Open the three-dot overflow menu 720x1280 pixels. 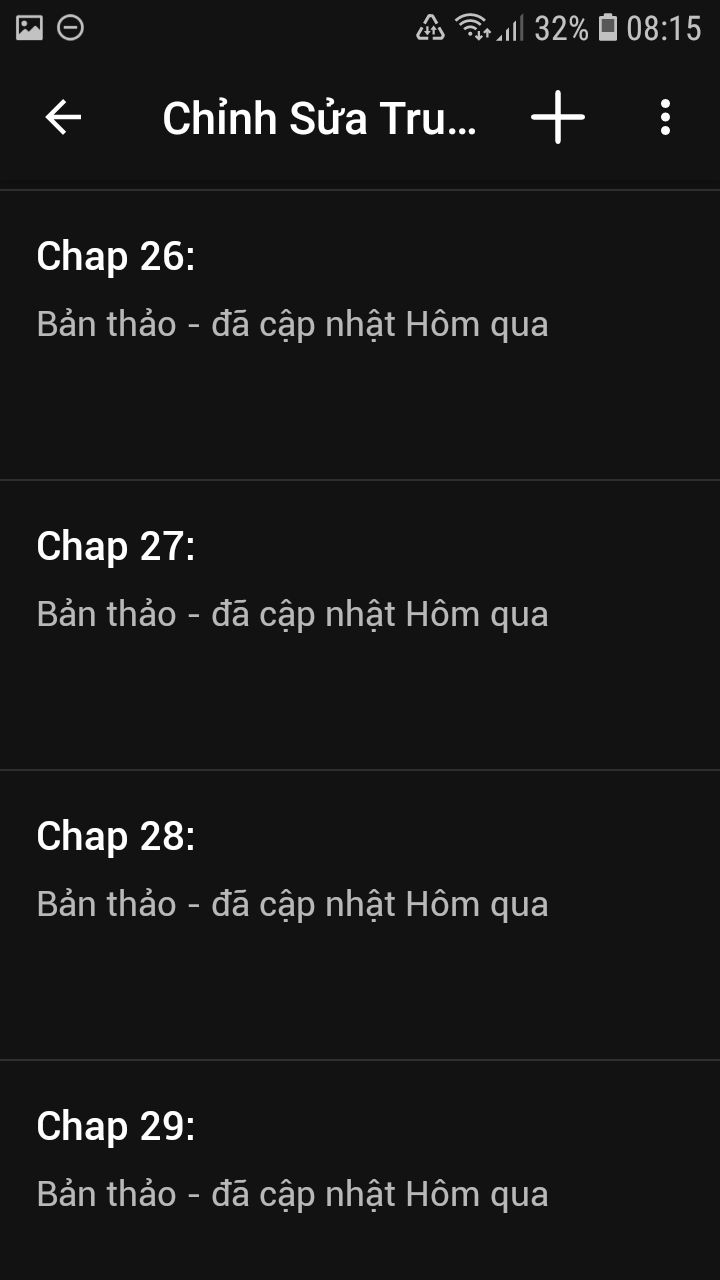tap(665, 118)
